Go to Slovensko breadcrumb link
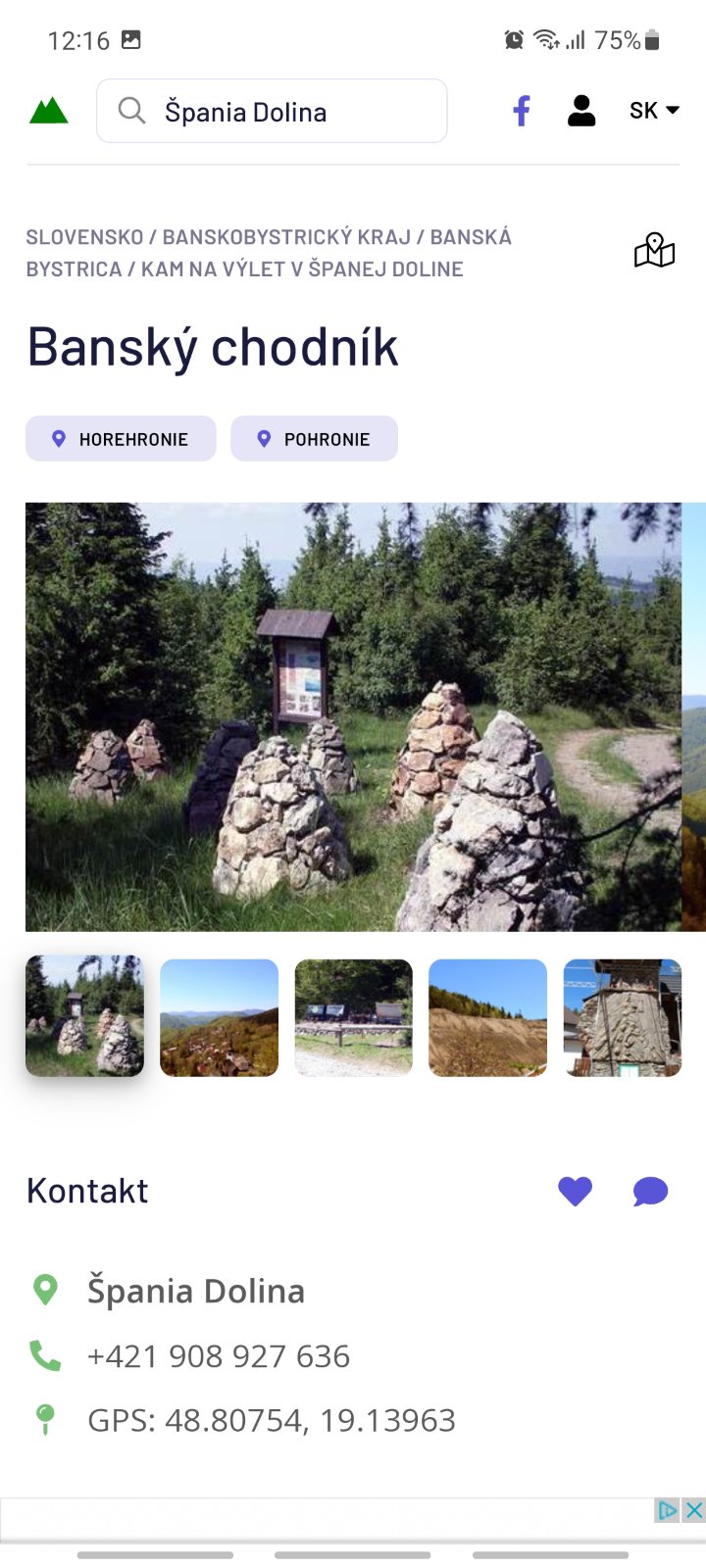The image size is (706, 1568). (x=84, y=237)
